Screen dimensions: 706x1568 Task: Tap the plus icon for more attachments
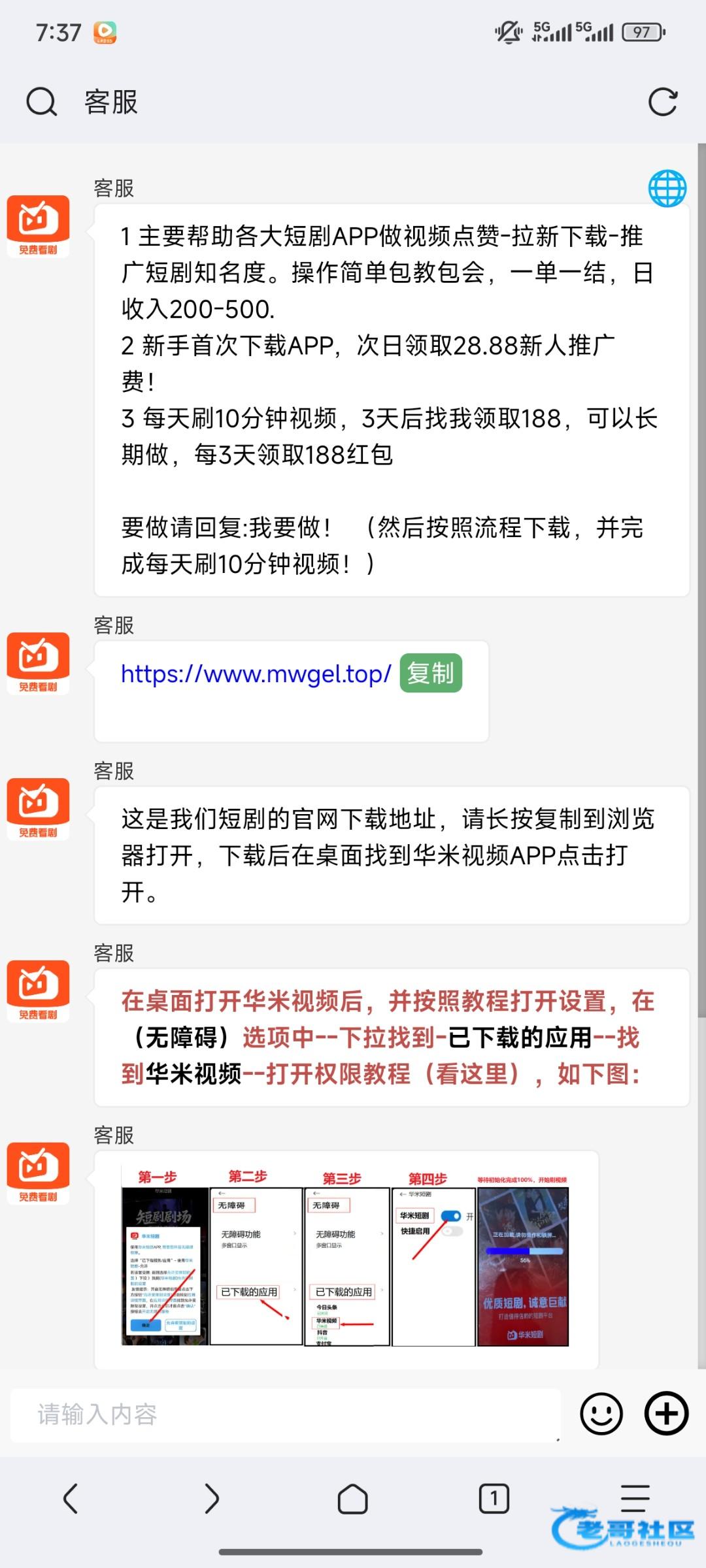pyautogui.click(x=666, y=1413)
